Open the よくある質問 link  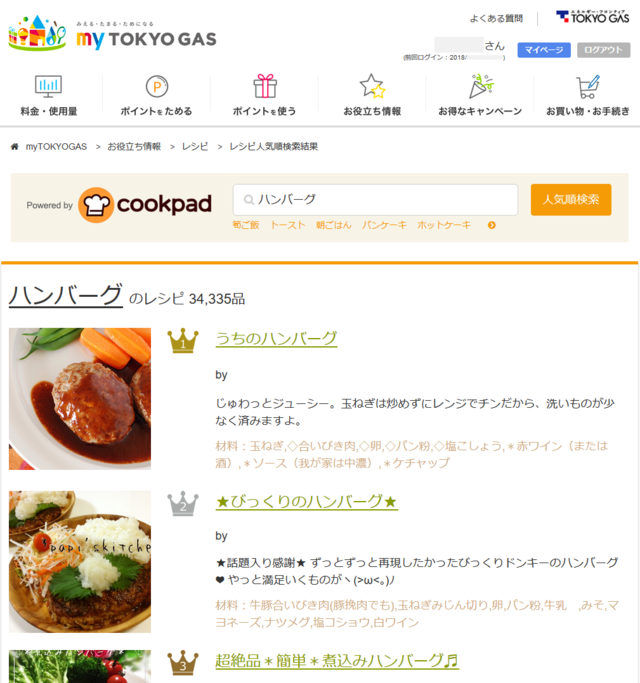(x=496, y=18)
